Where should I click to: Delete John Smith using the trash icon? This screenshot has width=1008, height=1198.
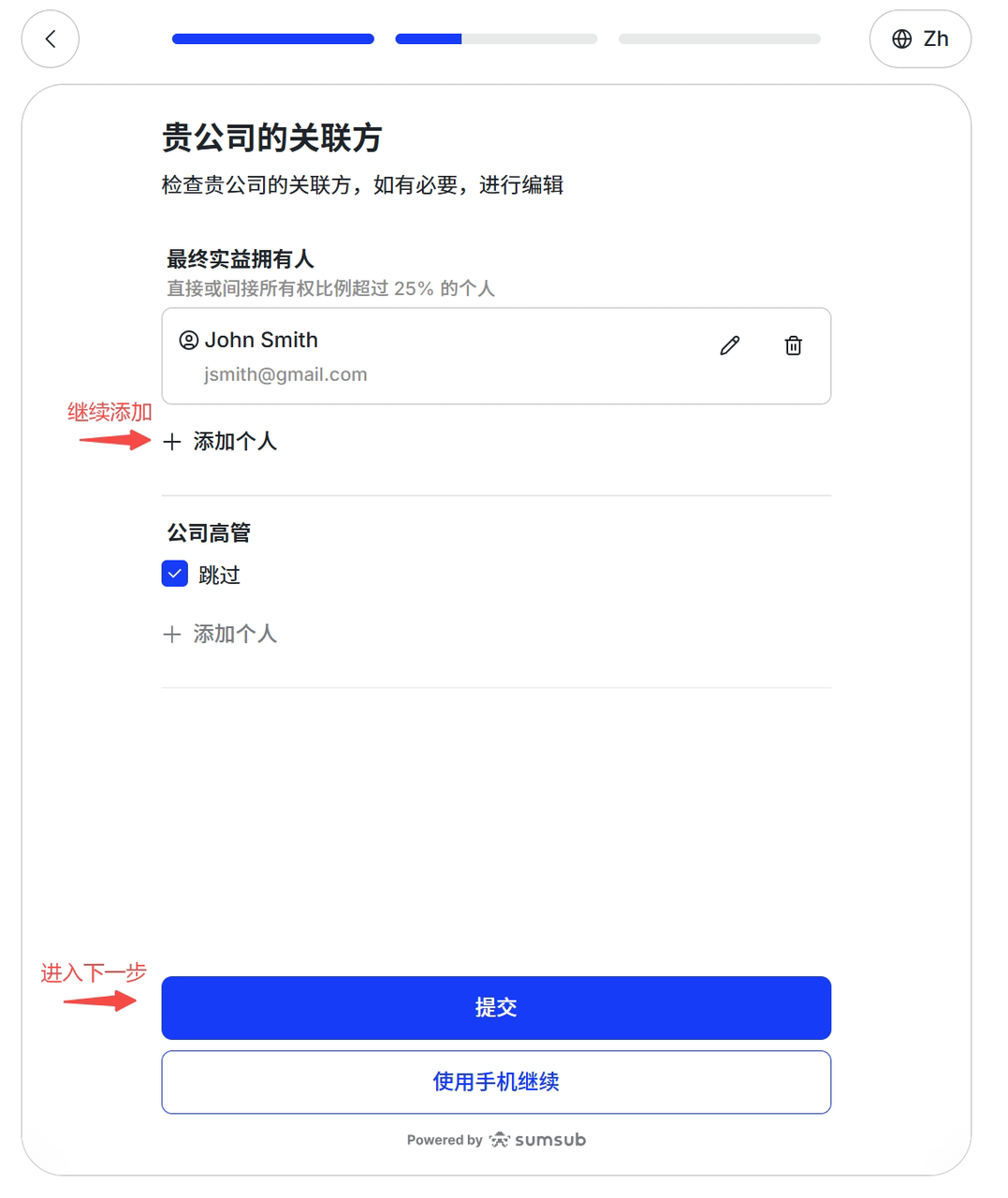pos(793,345)
